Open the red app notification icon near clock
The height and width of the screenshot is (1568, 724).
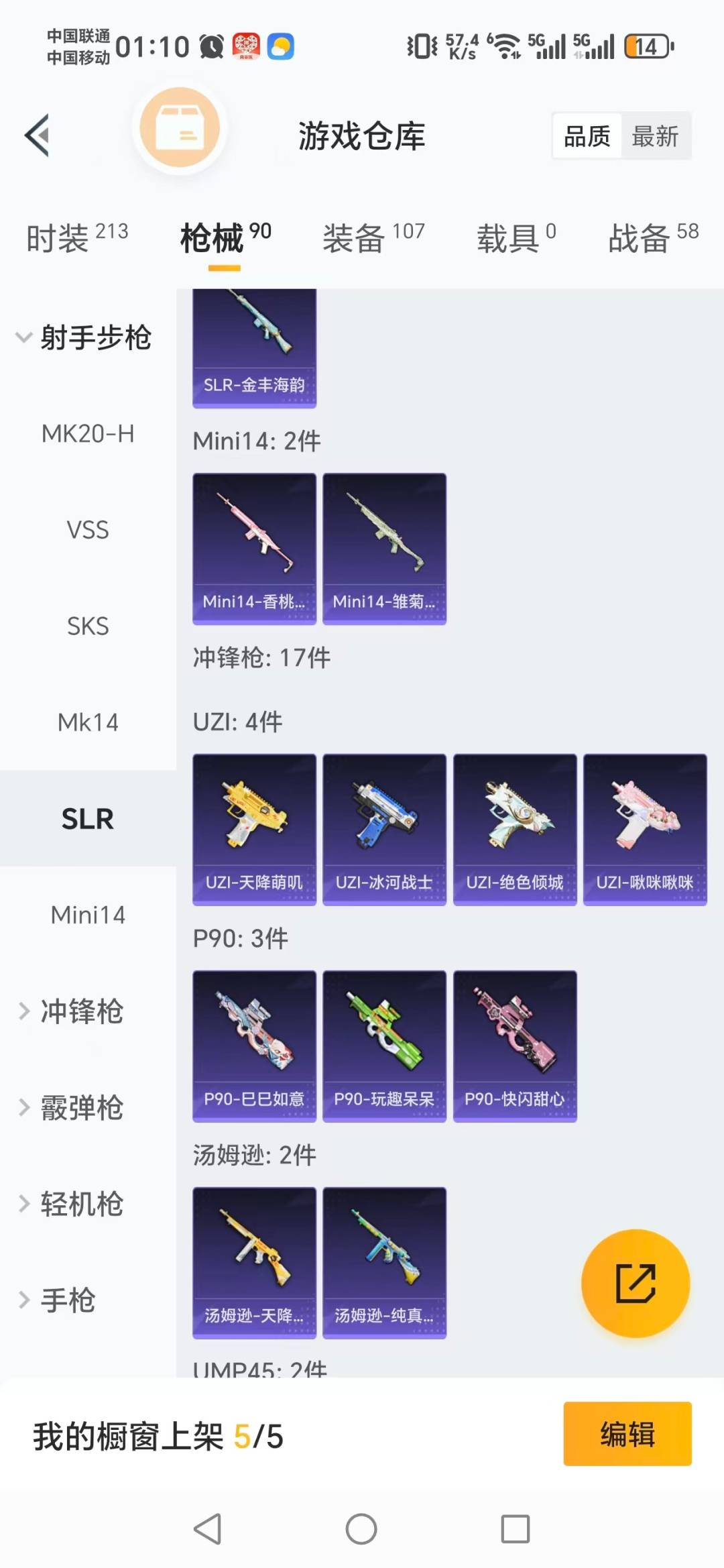click(247, 46)
